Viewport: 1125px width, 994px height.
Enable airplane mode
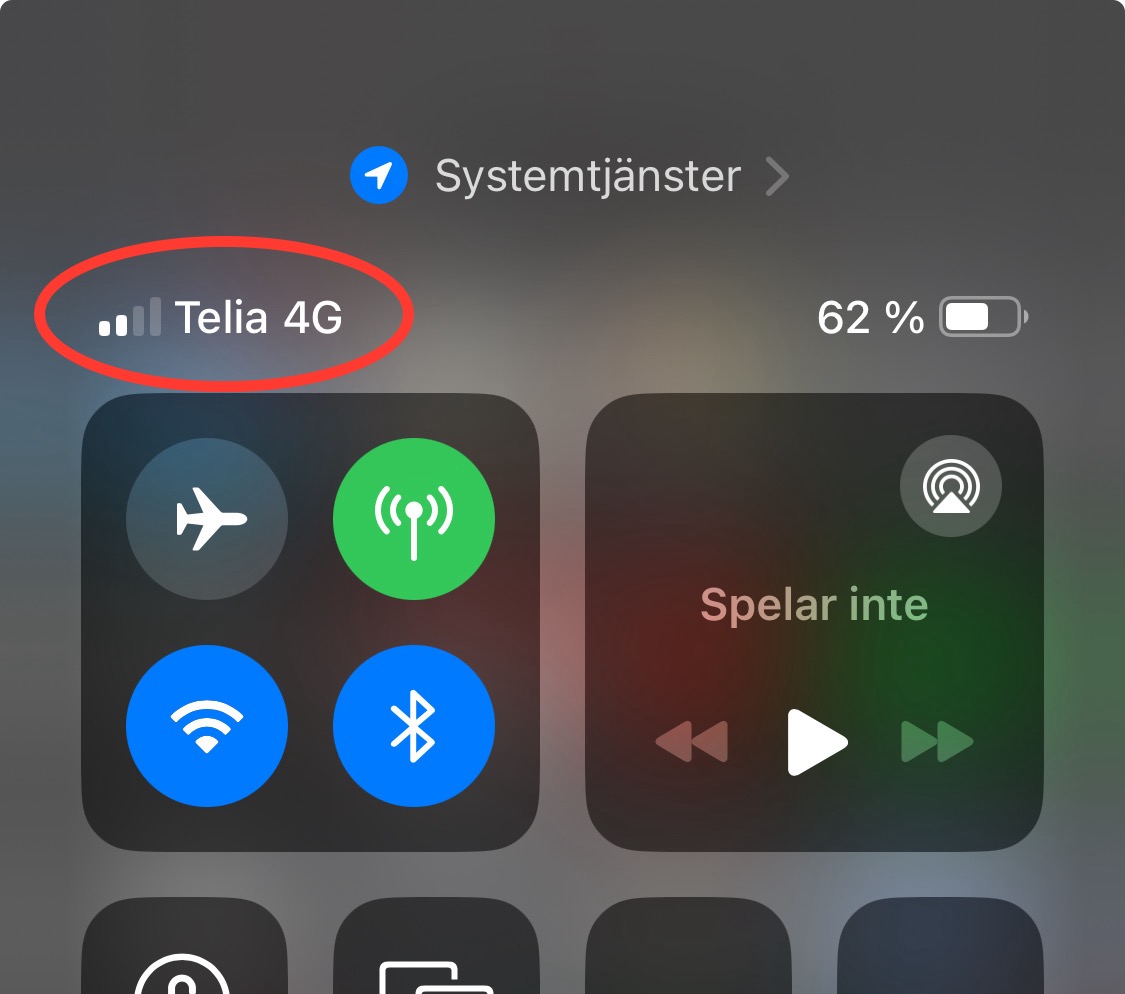(207, 519)
